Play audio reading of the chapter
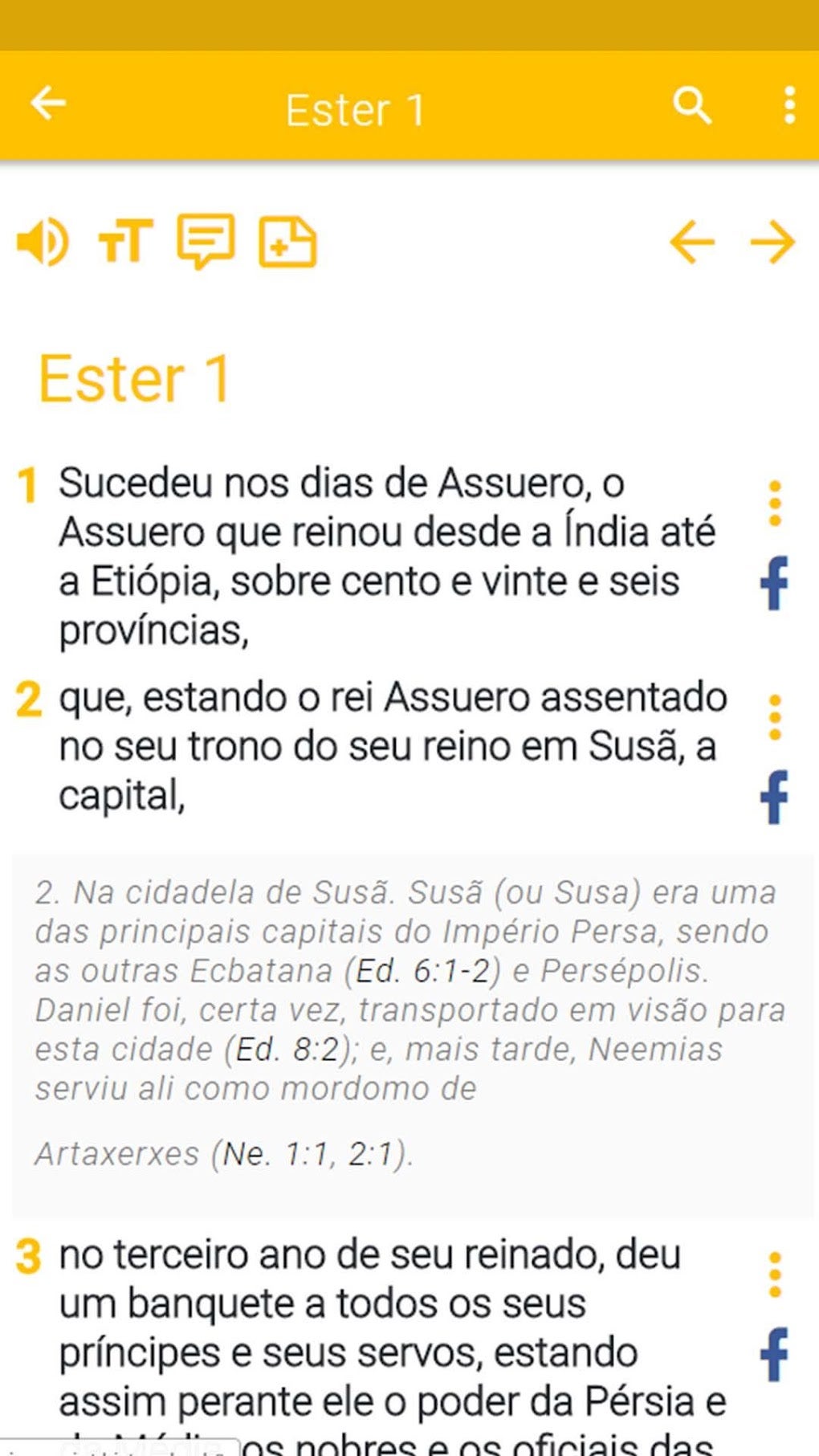The image size is (819, 1456). tap(43, 242)
